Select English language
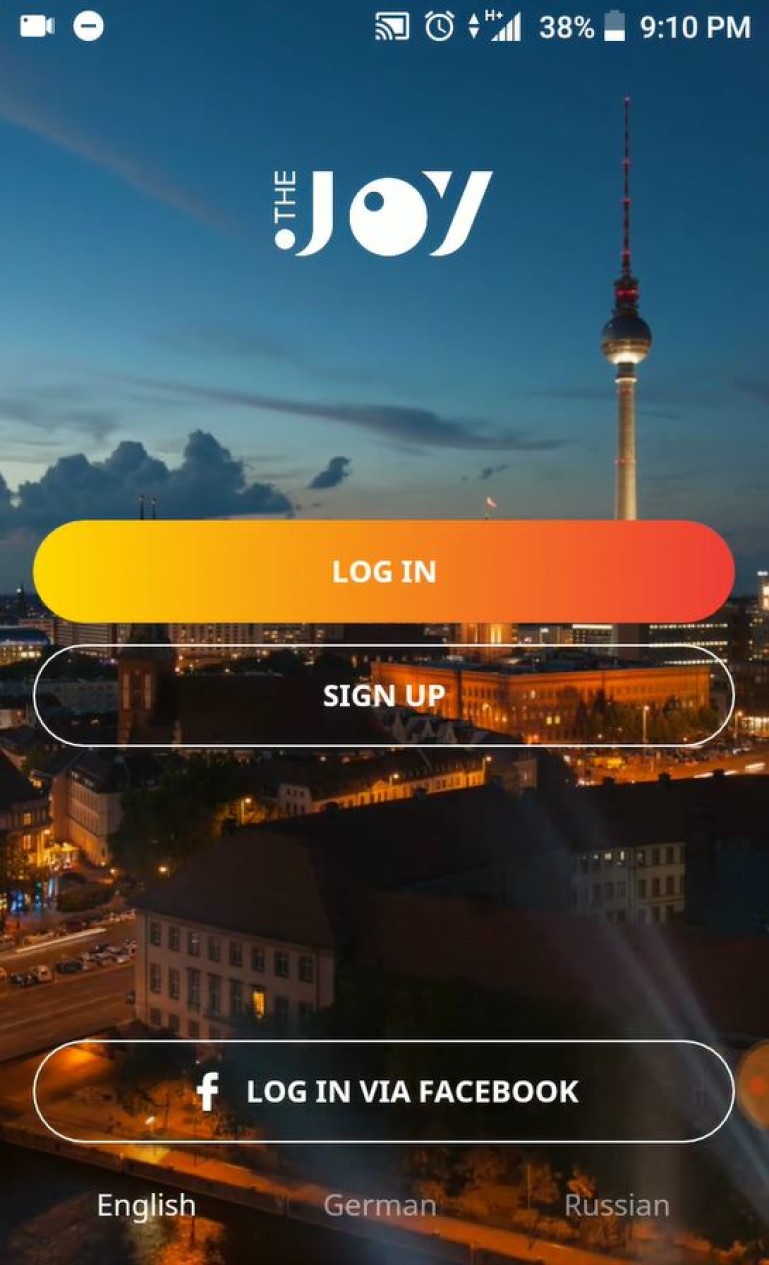 (x=146, y=1205)
